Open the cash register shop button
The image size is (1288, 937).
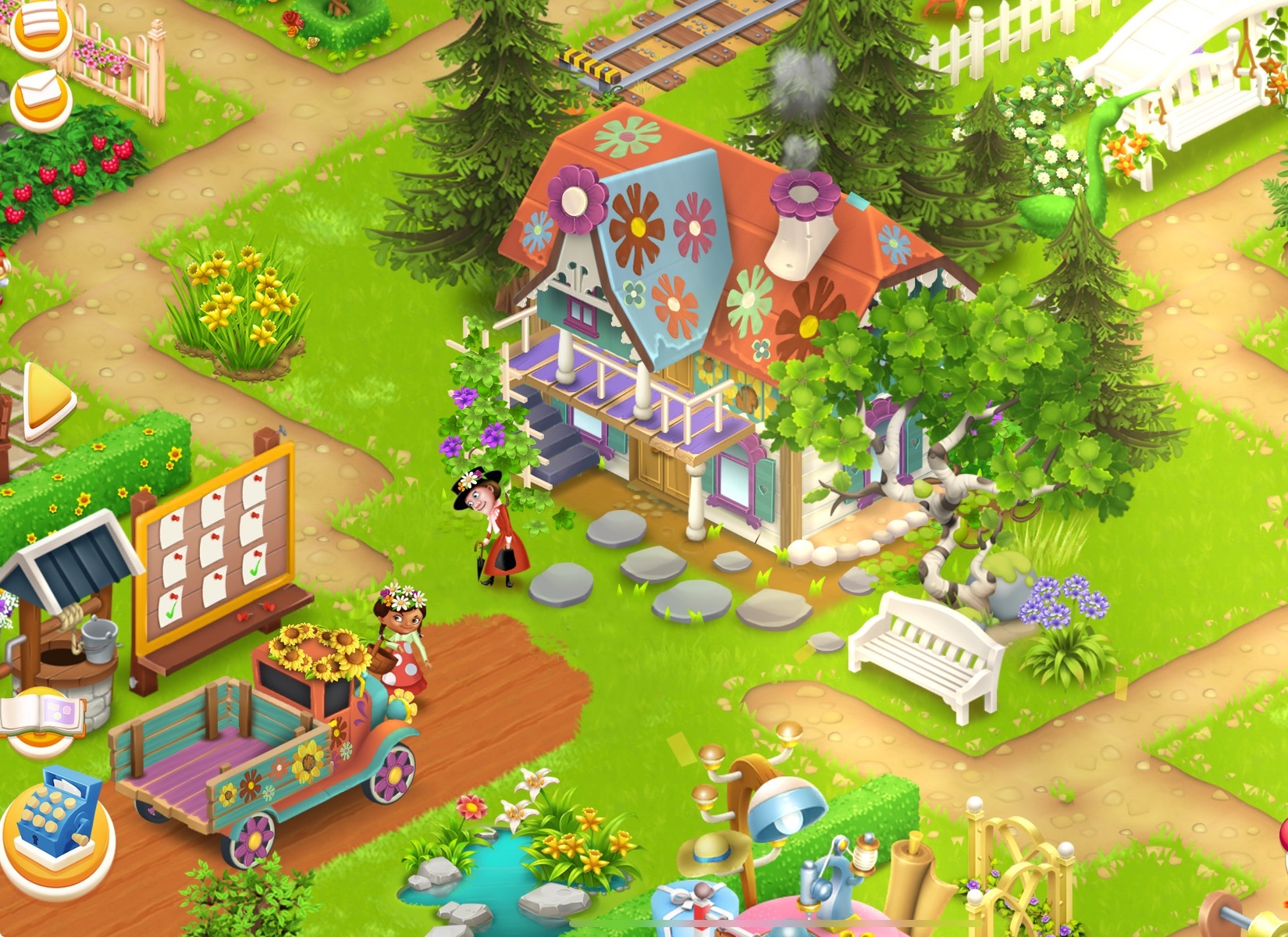click(59, 828)
